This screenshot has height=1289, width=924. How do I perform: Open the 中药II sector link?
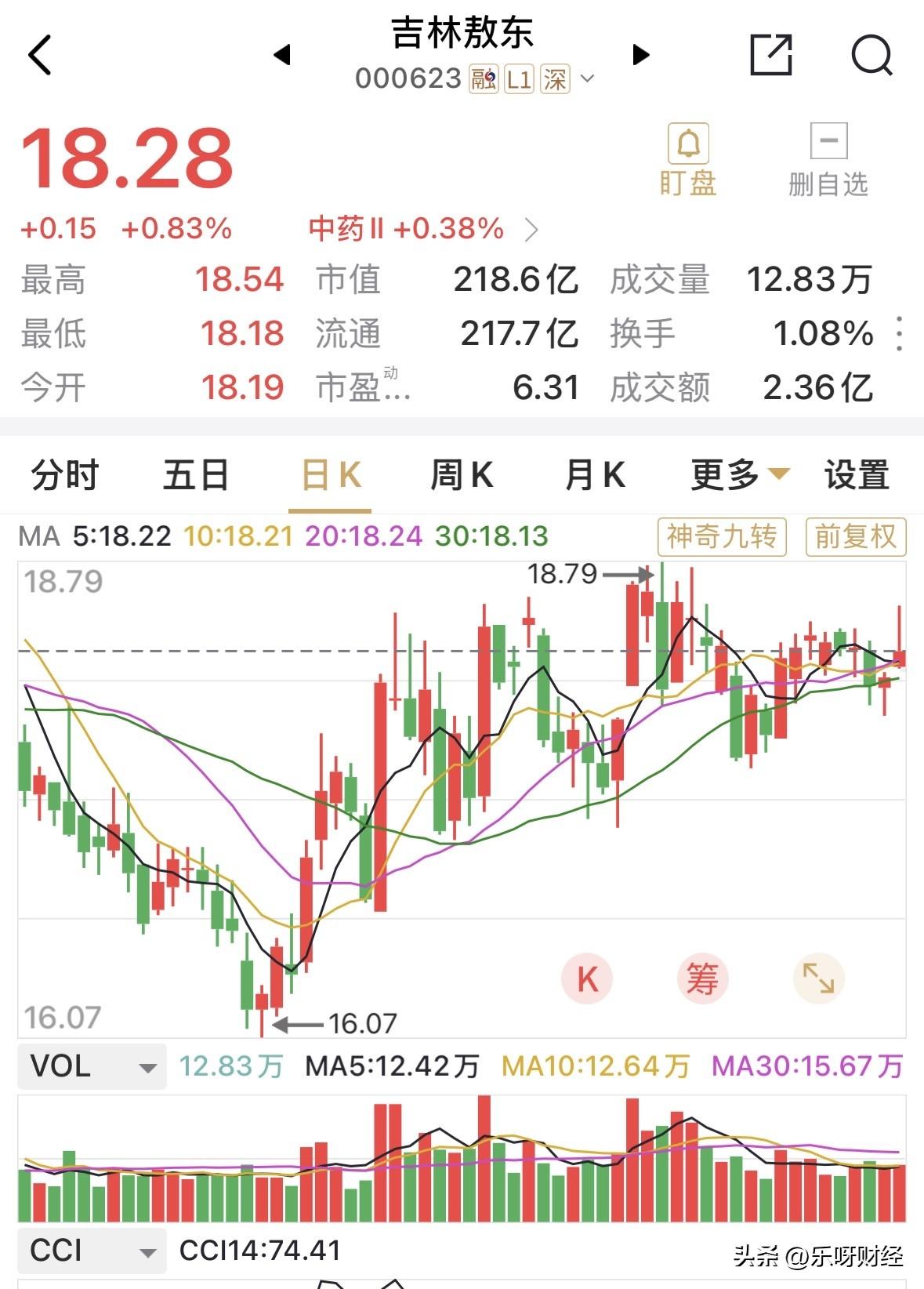[x=424, y=229]
